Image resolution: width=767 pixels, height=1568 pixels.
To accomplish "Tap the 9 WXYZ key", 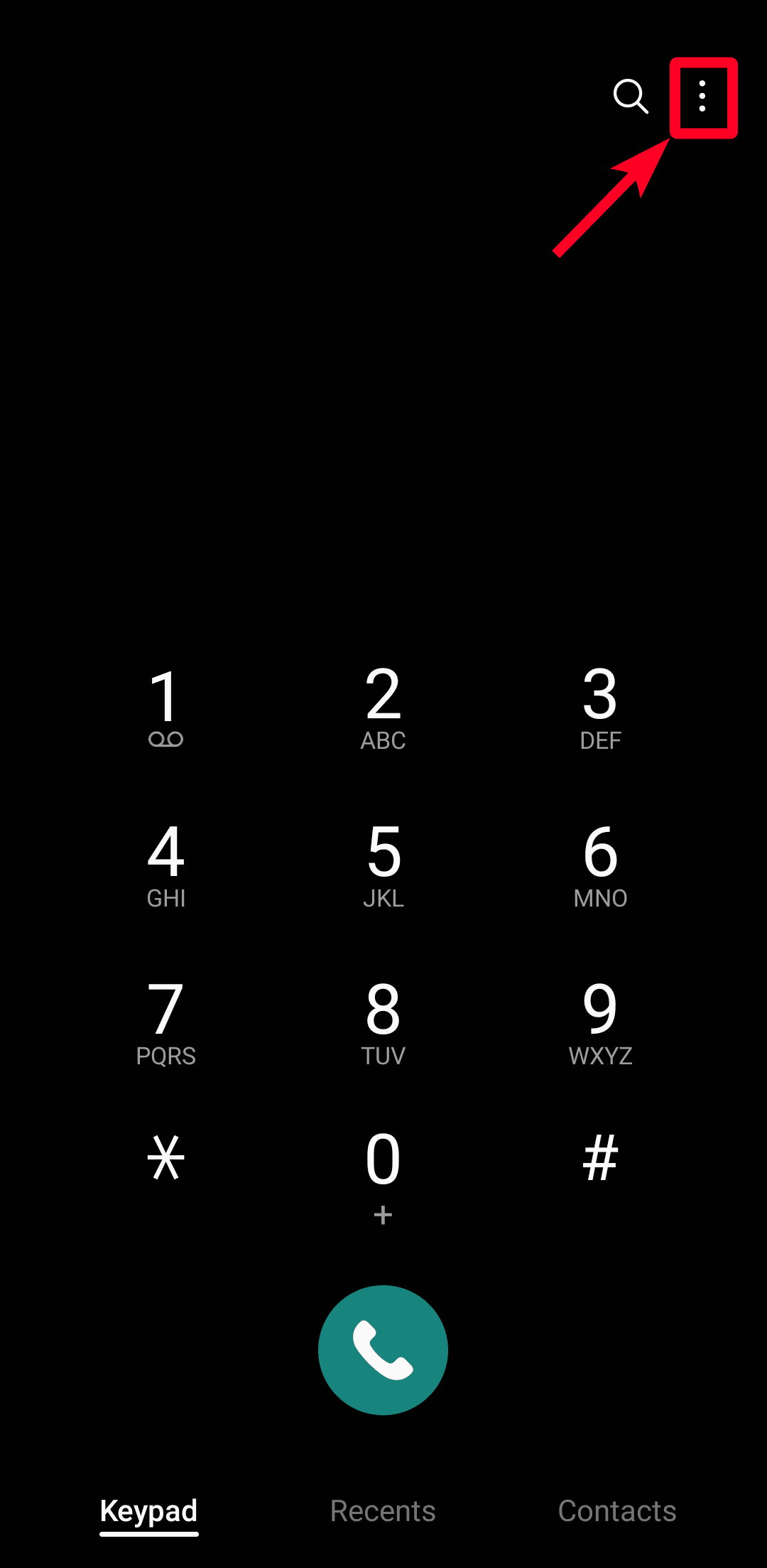I will point(600,1022).
